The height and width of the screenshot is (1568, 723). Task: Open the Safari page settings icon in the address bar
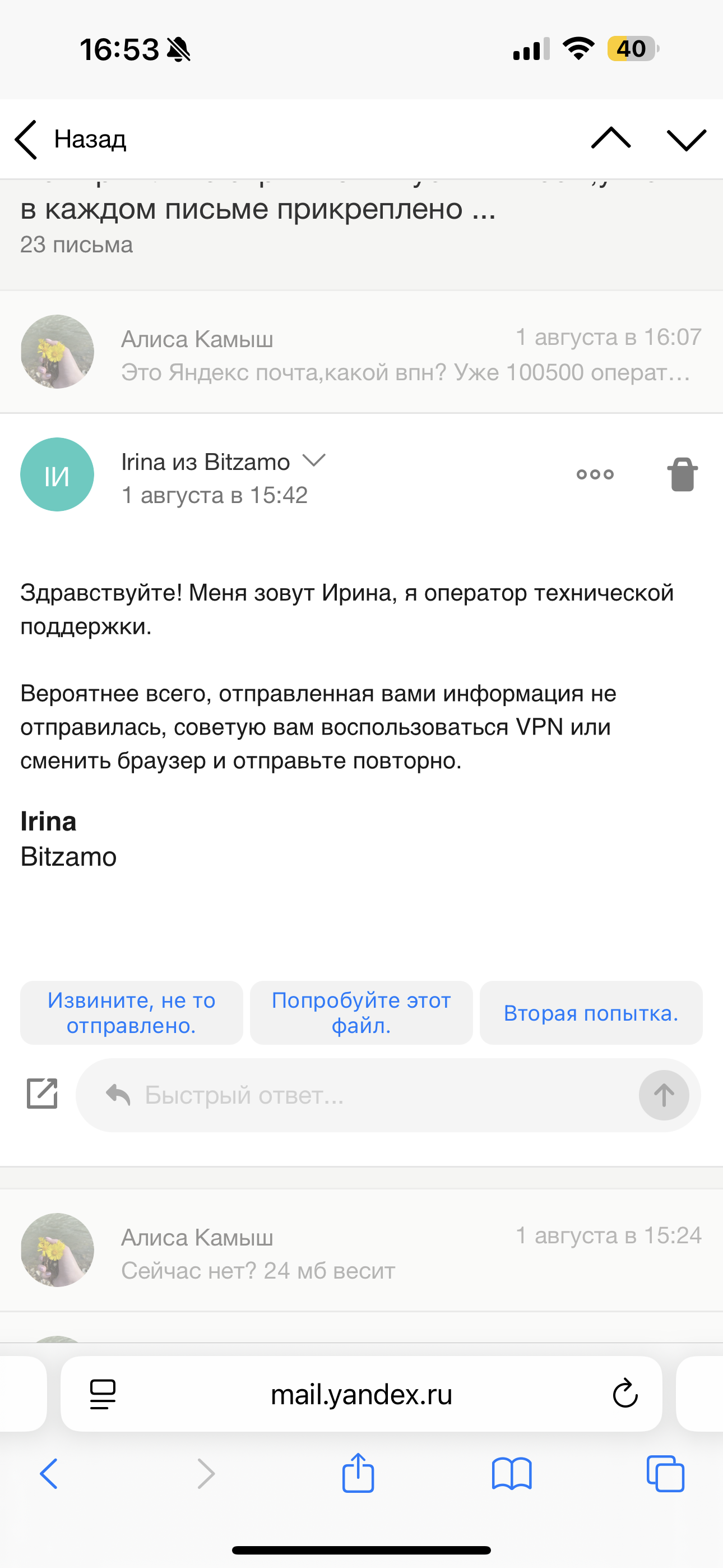pyautogui.click(x=102, y=1394)
